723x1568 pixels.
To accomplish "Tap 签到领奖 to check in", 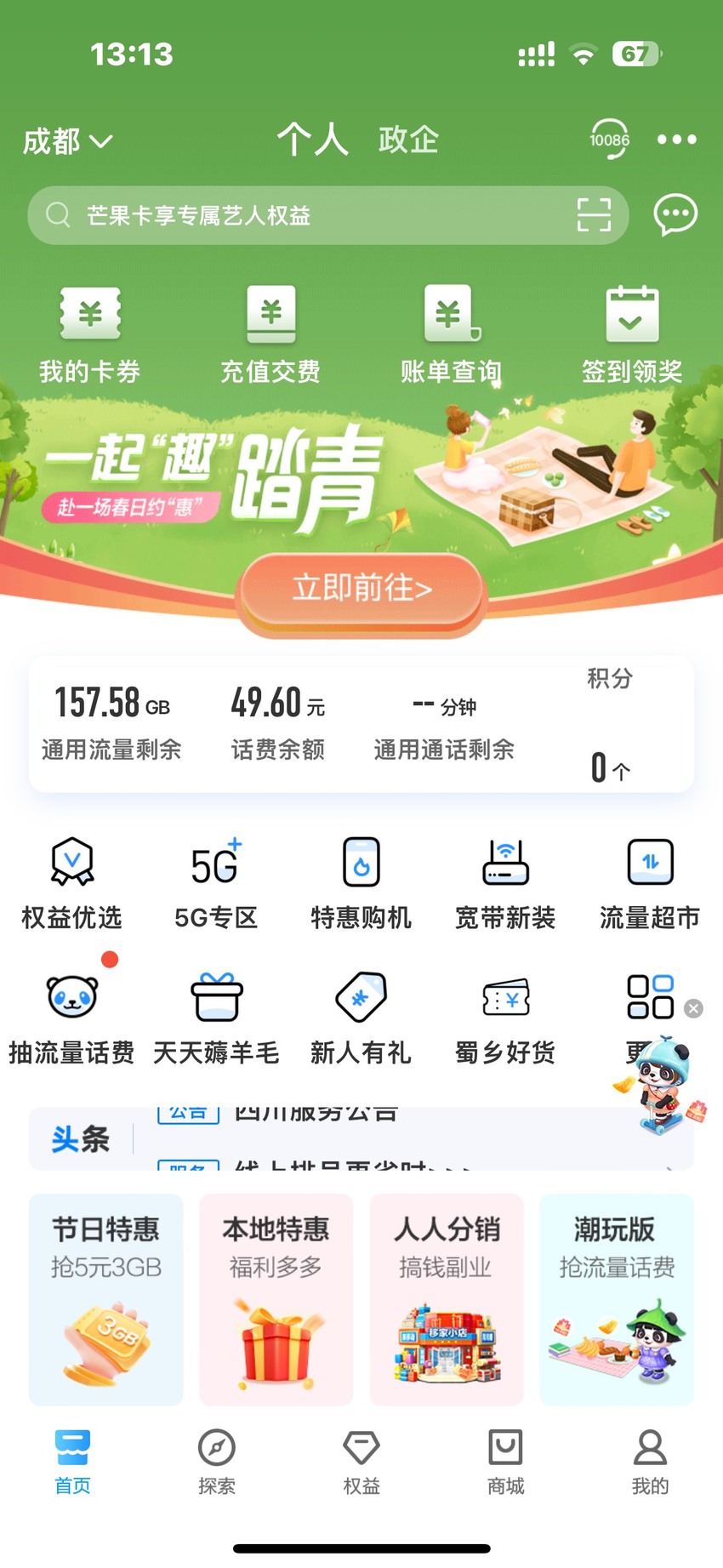I will 632,335.
